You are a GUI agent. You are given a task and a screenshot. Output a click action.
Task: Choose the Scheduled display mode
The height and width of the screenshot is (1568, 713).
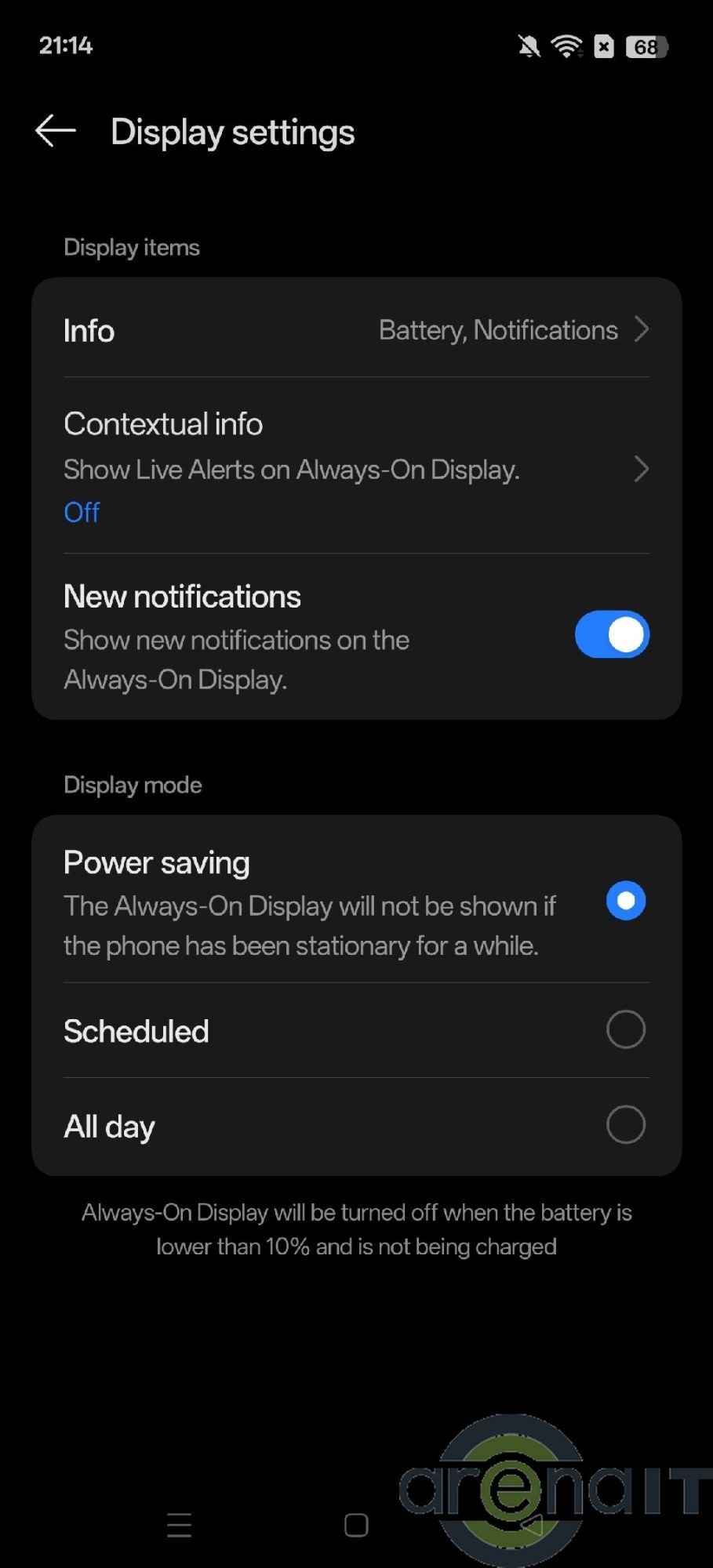pos(625,1030)
